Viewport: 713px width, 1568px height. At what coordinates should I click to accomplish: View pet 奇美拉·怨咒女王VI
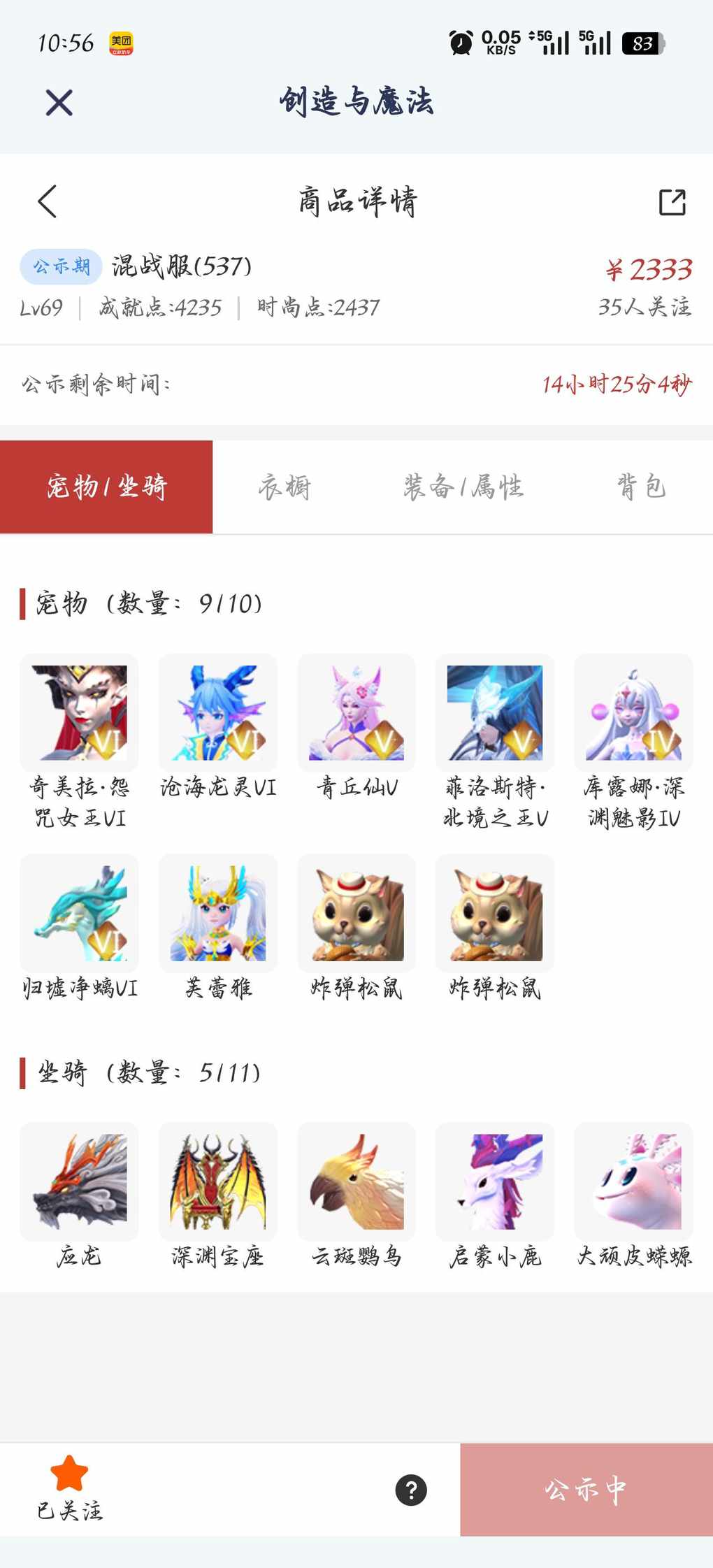click(x=79, y=713)
